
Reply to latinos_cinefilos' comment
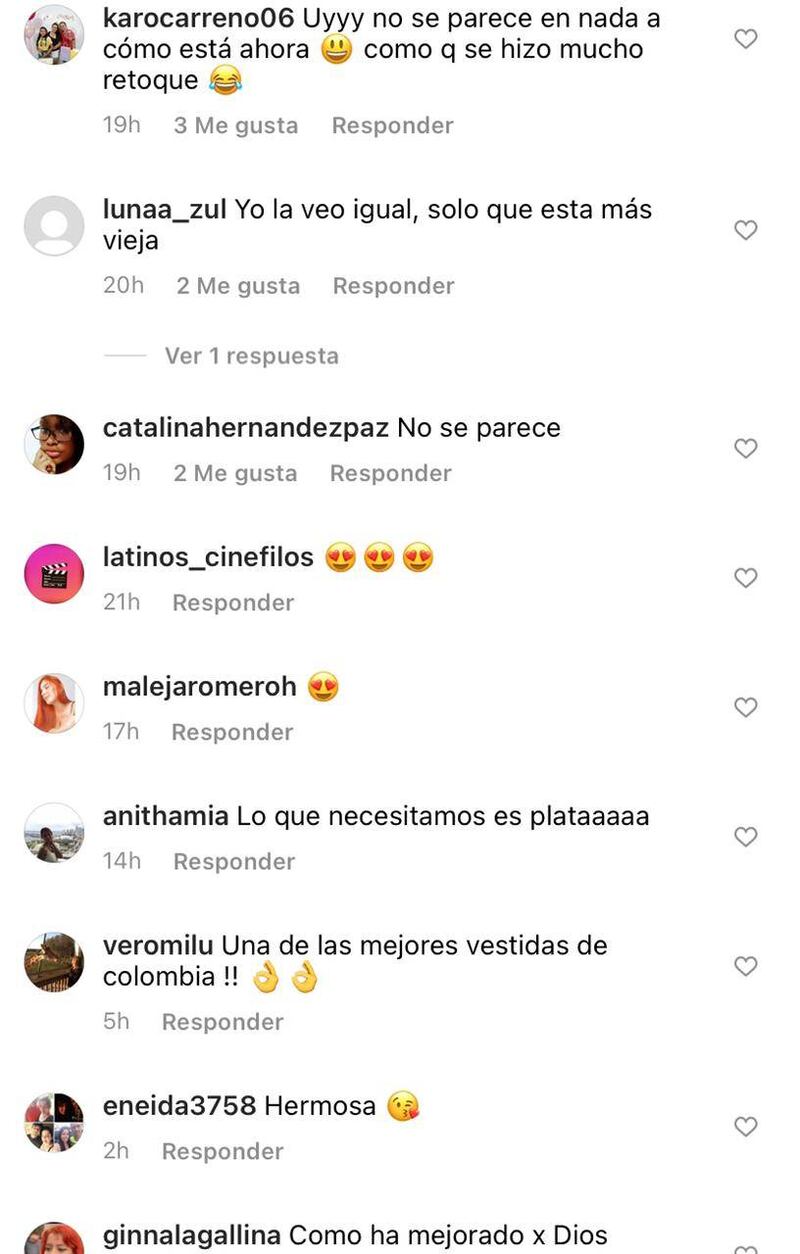click(233, 603)
